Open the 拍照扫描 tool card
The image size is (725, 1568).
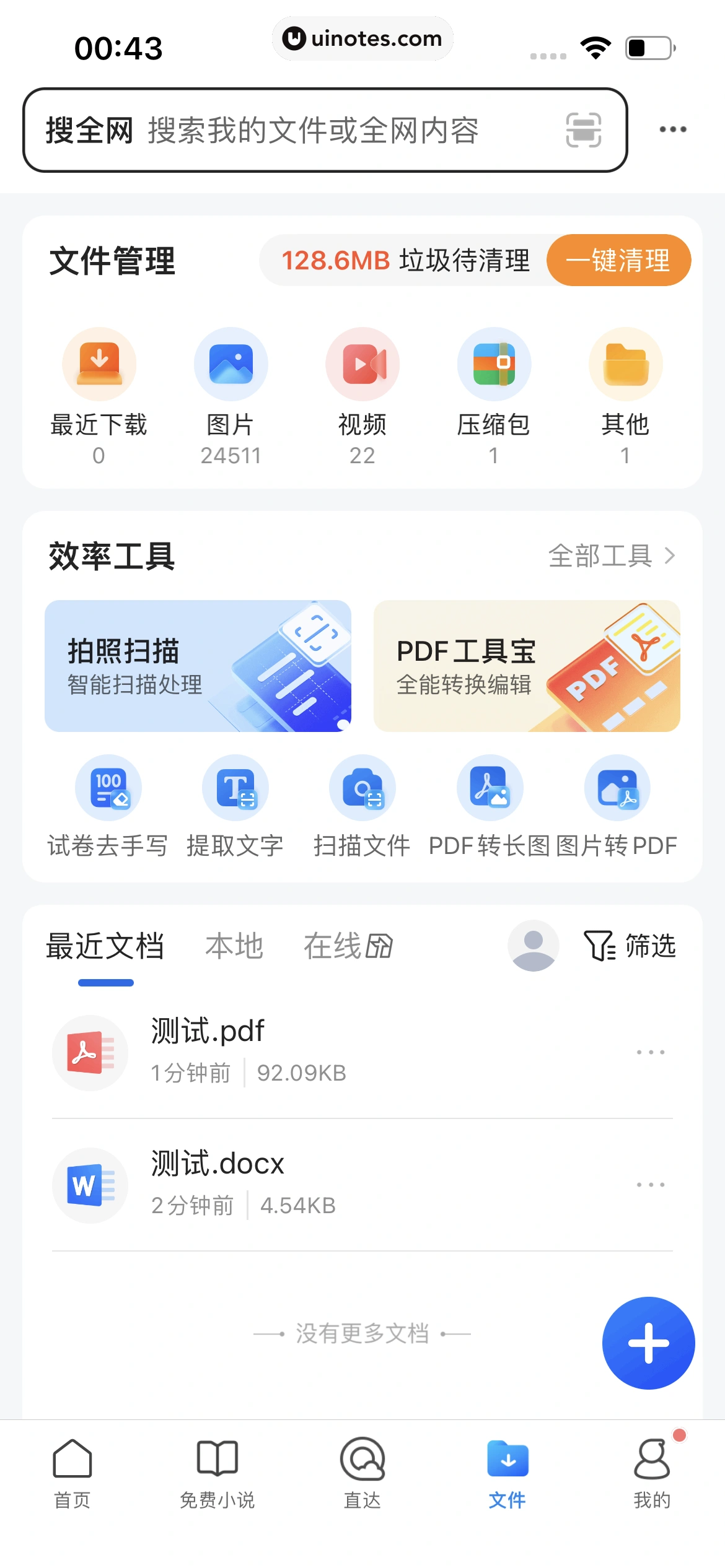click(x=198, y=666)
